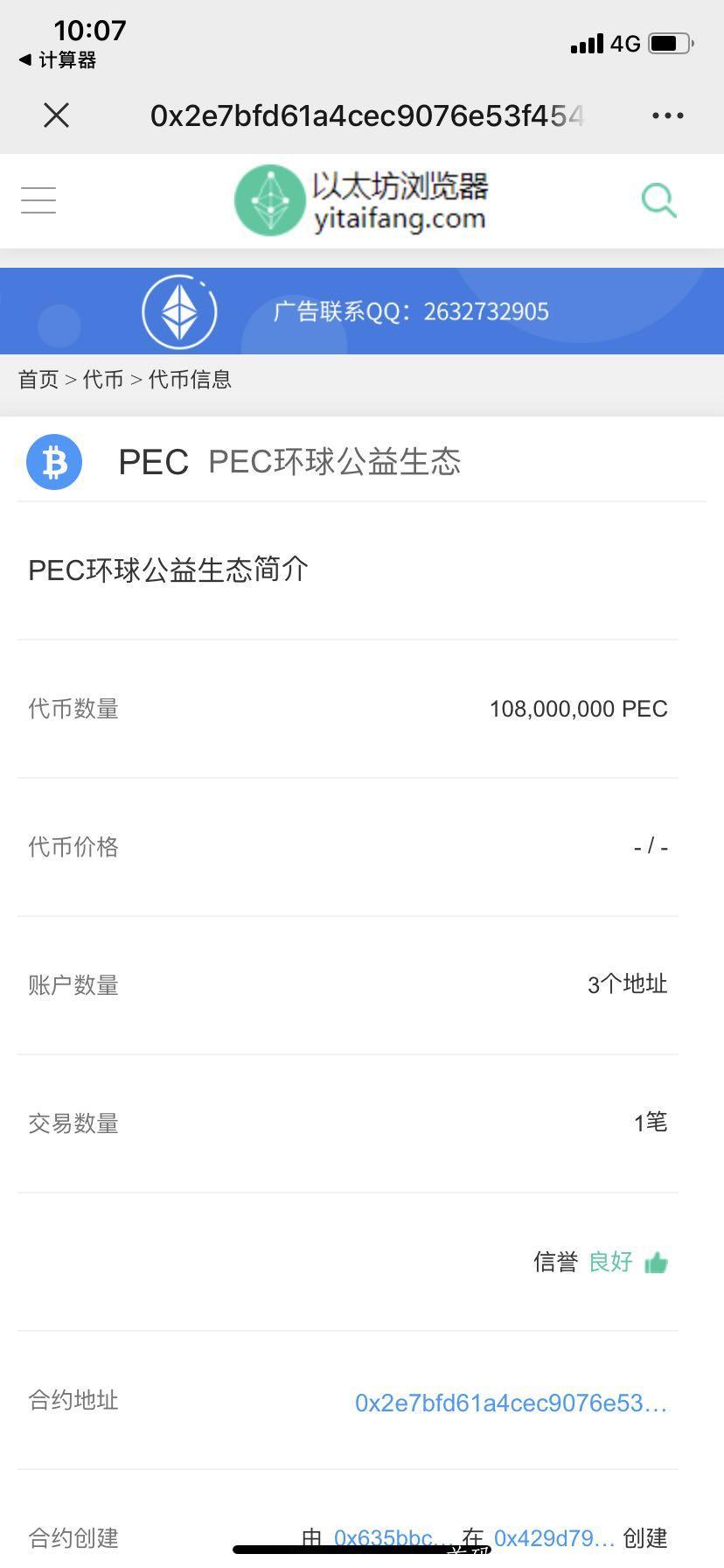Open the 0x2e7bfd61a4cec9076e53 contract address link
The image size is (724, 1568).
point(511,1403)
